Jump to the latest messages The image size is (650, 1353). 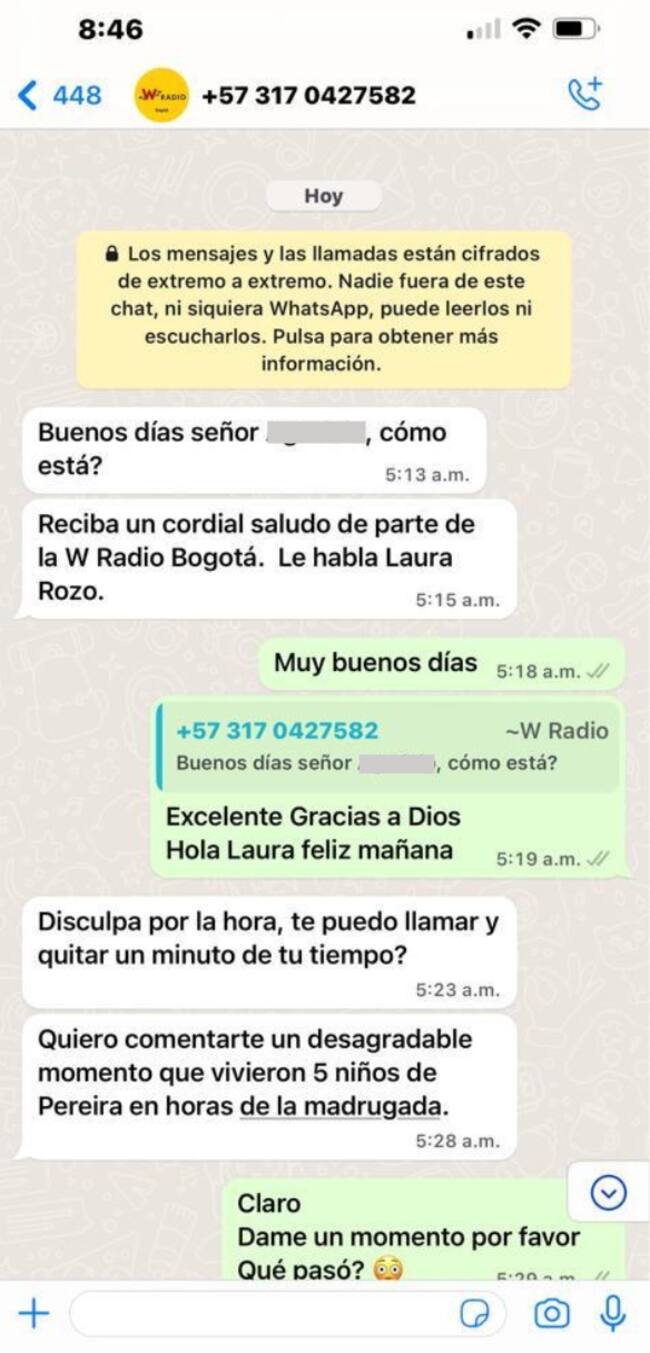coord(609,1191)
